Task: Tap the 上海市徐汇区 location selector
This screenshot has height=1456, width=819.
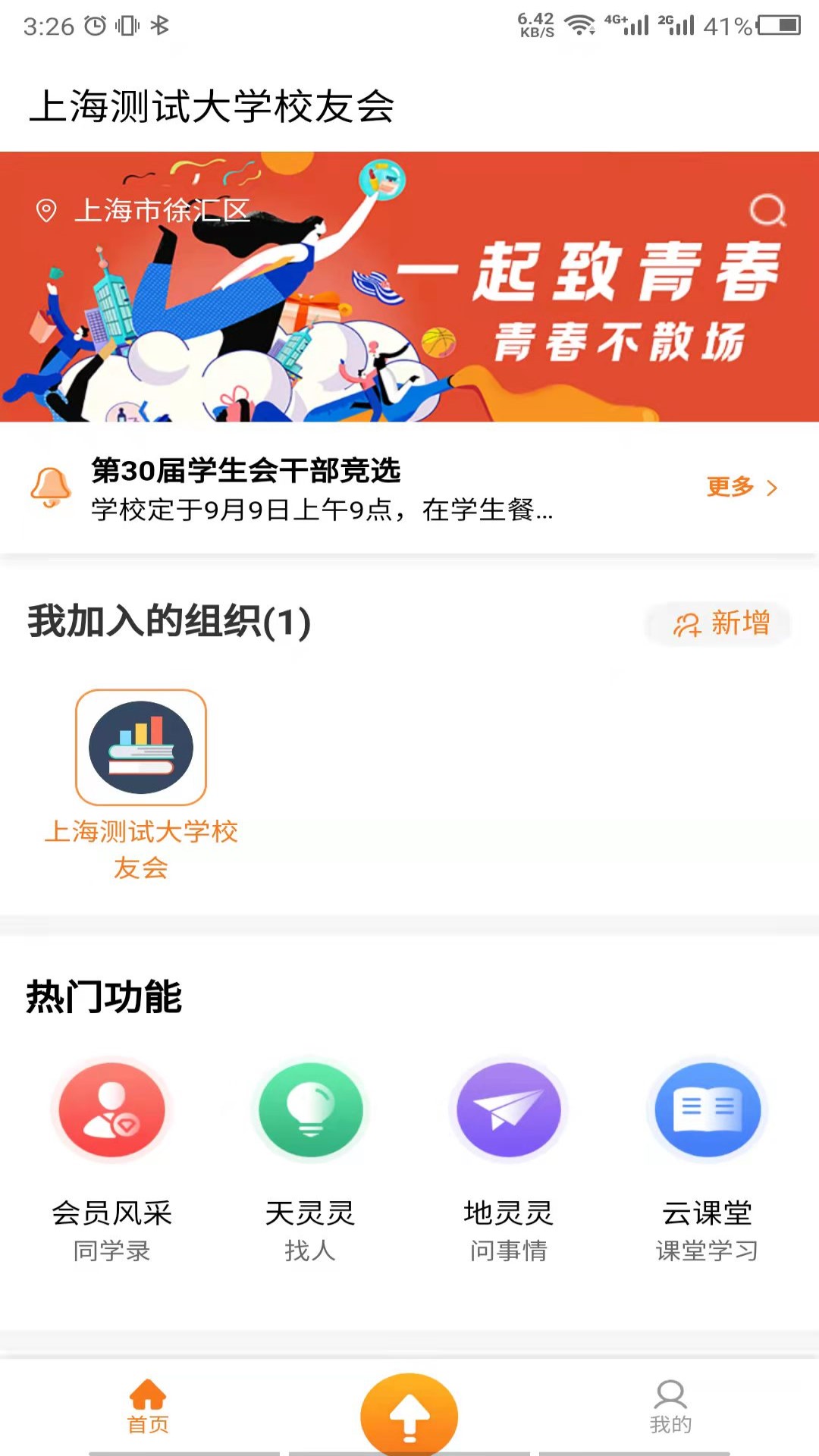Action: point(144,211)
